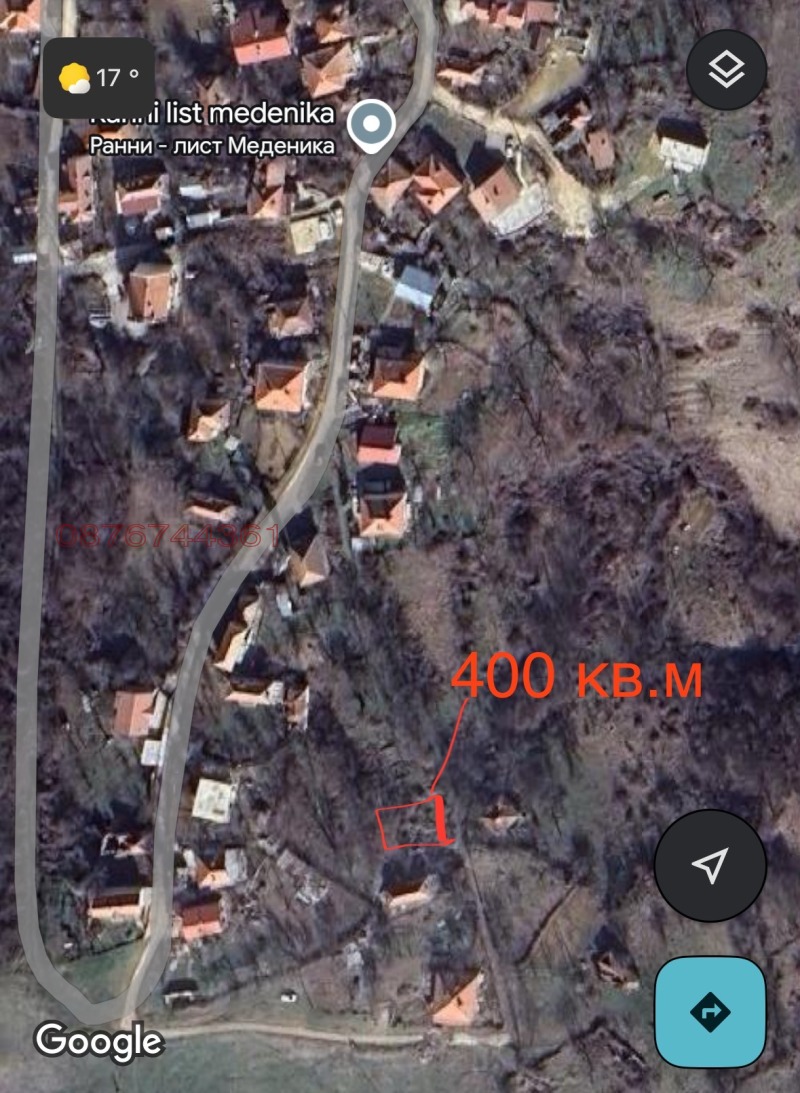Open the 17° weather widget
This screenshot has height=1093, width=800.
(x=98, y=77)
